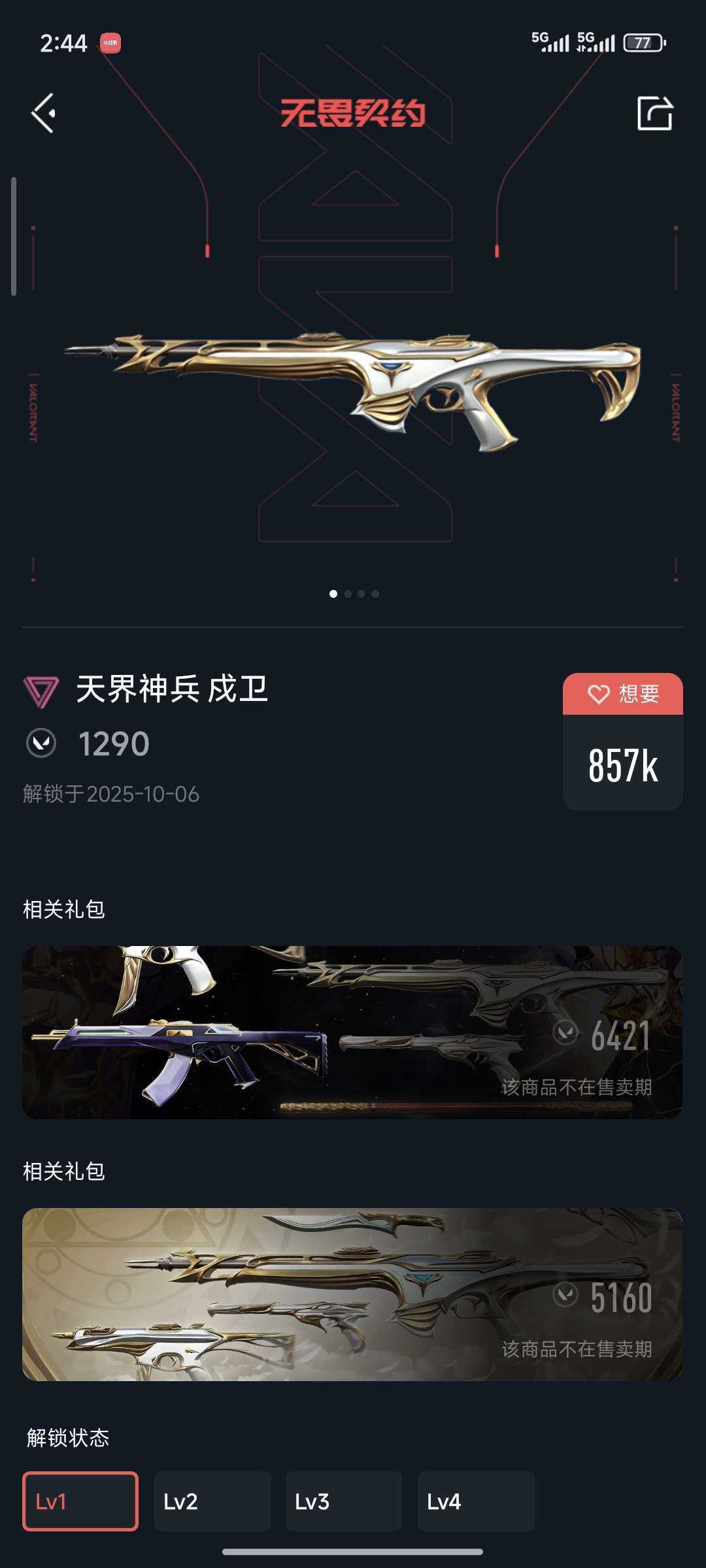Switch to Lv3 unlock level
This screenshot has height=1568, width=706.
click(x=344, y=1501)
